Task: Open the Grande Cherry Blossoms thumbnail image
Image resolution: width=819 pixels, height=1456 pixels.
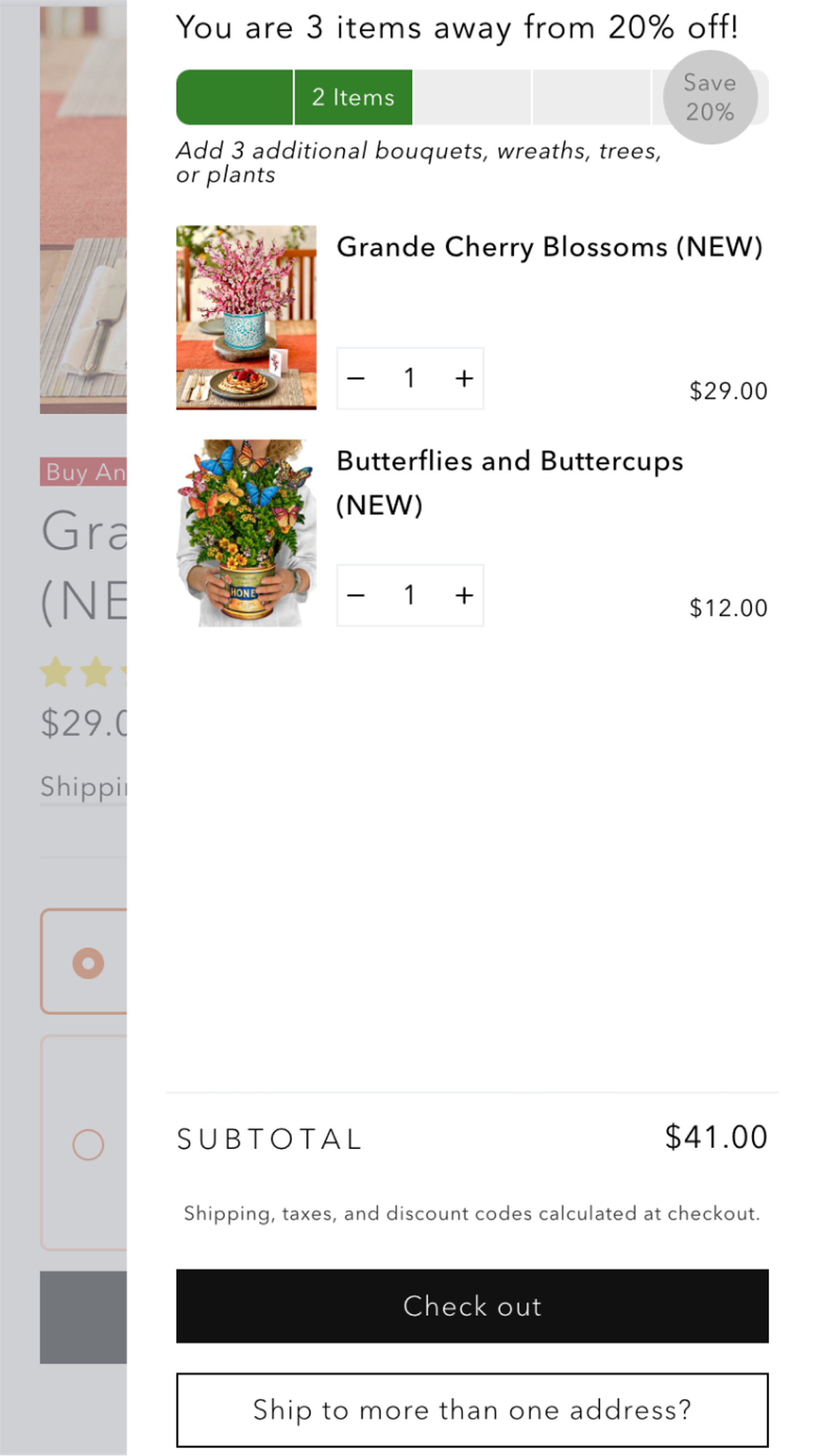Action: coord(247,317)
